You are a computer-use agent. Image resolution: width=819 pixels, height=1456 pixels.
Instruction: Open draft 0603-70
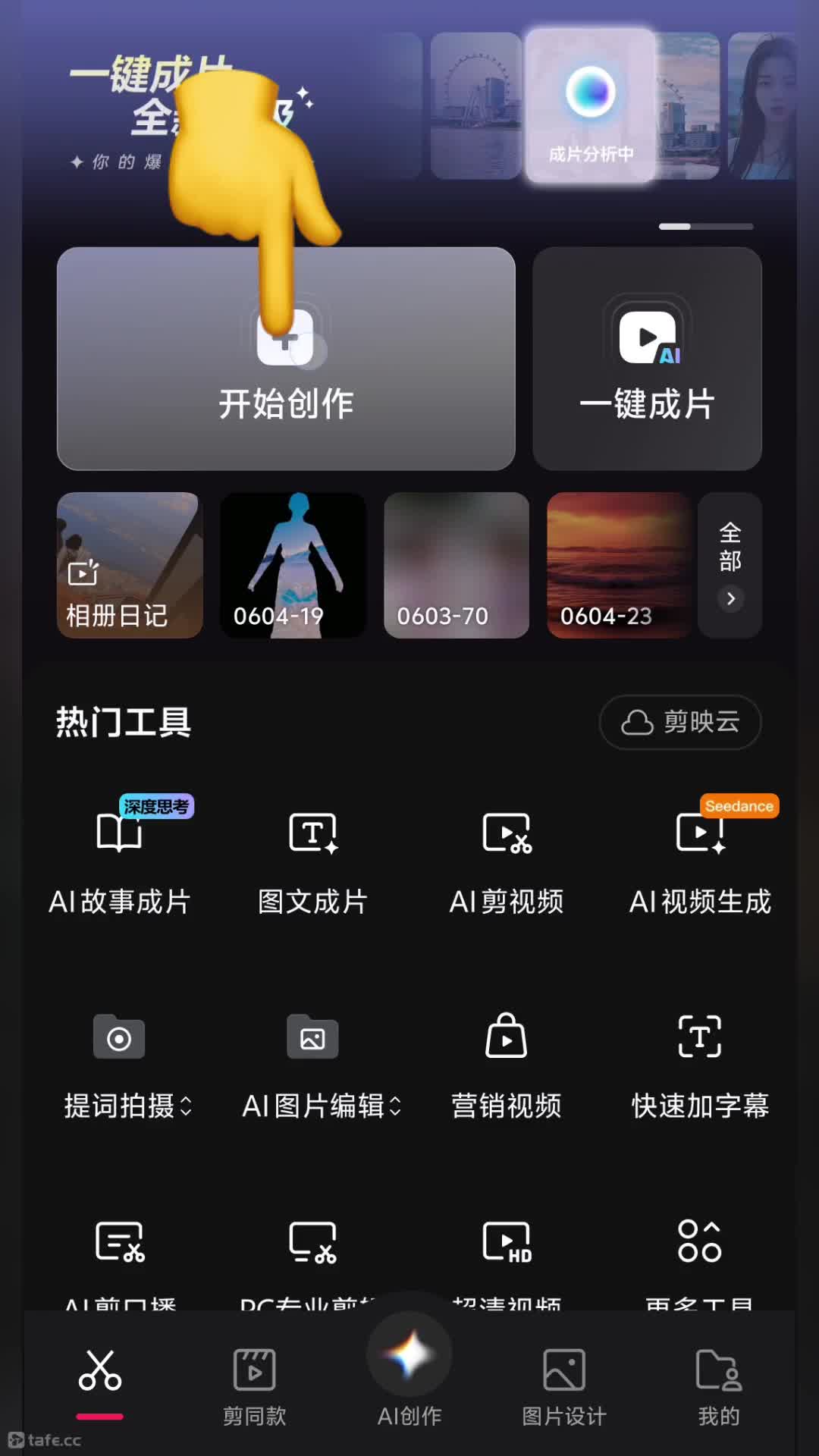pyautogui.click(x=457, y=565)
